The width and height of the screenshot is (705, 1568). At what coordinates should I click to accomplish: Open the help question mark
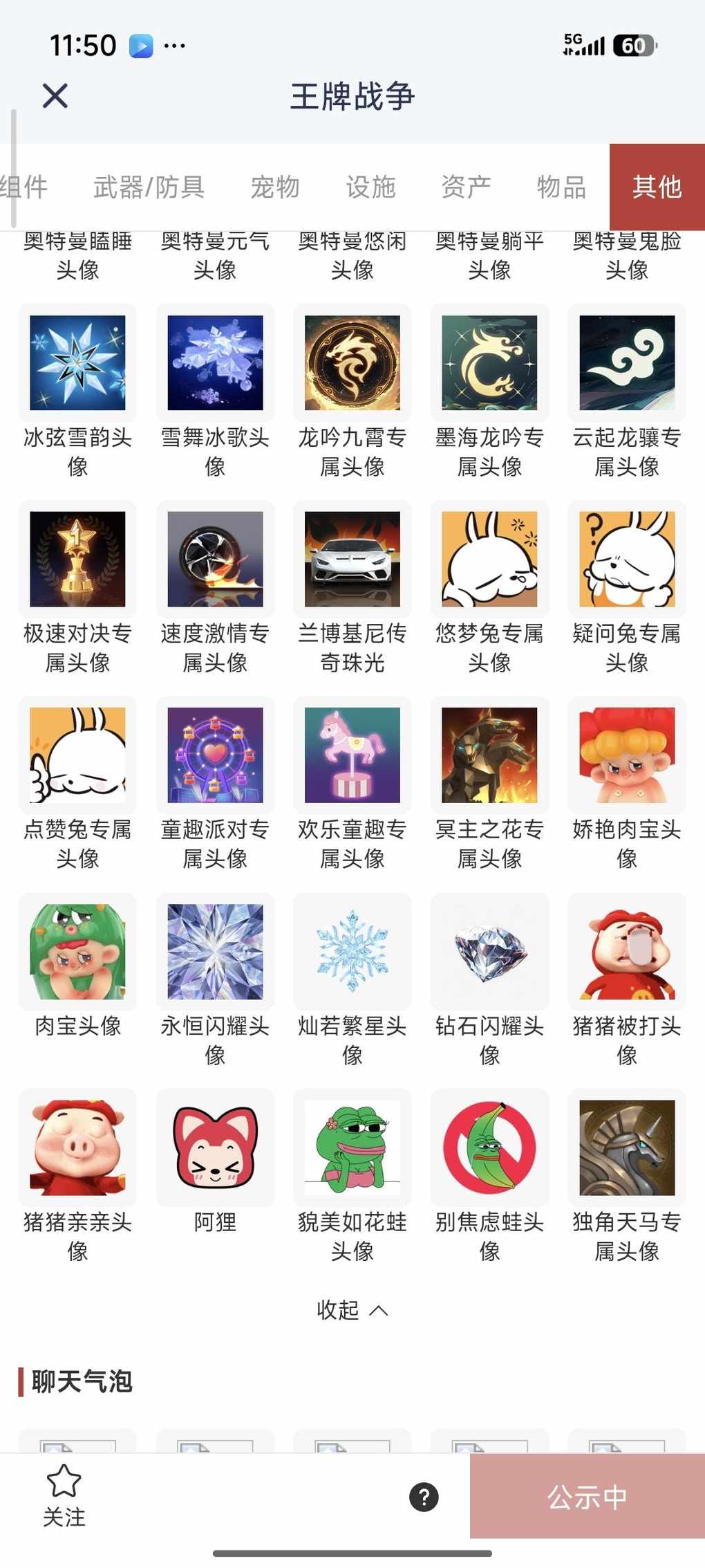(x=424, y=1497)
